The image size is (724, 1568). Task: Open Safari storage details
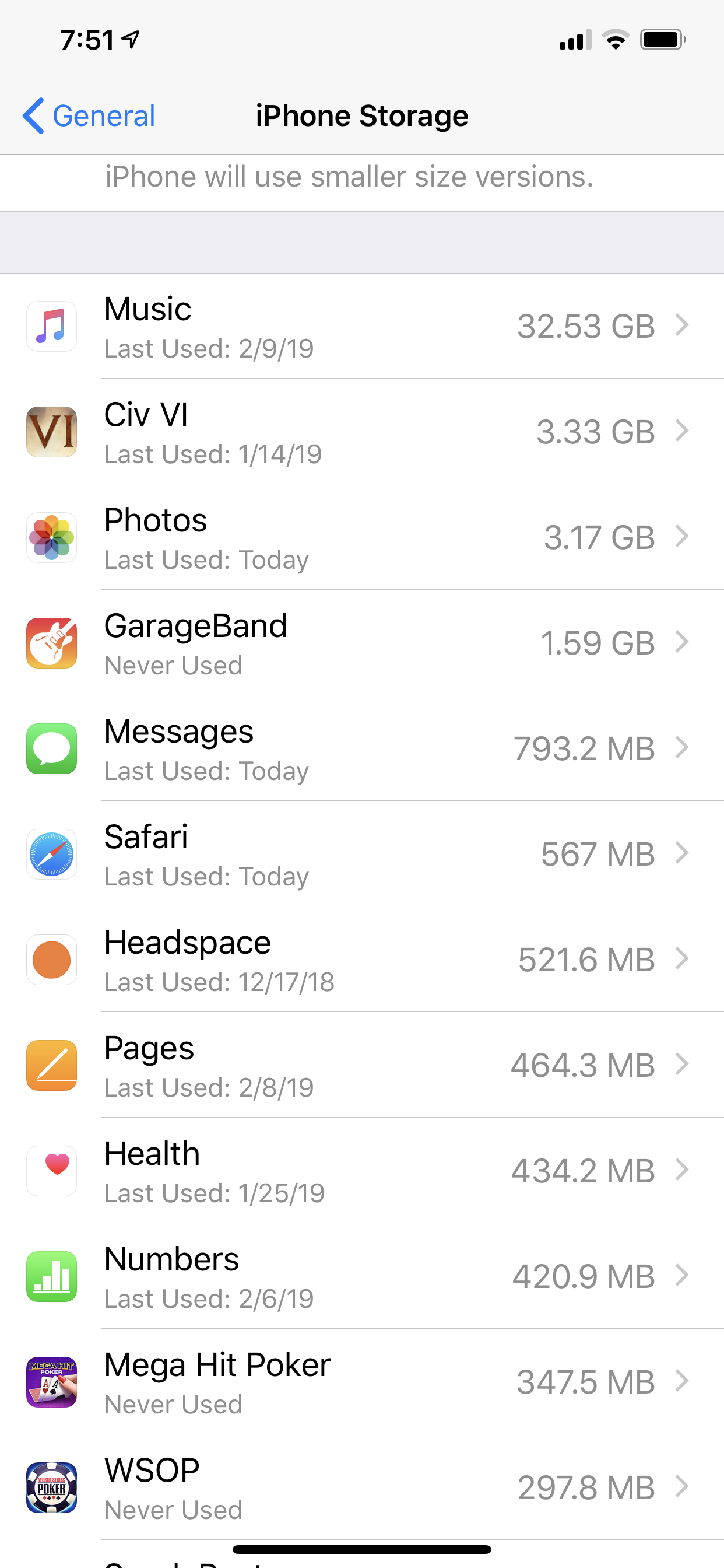(x=362, y=854)
